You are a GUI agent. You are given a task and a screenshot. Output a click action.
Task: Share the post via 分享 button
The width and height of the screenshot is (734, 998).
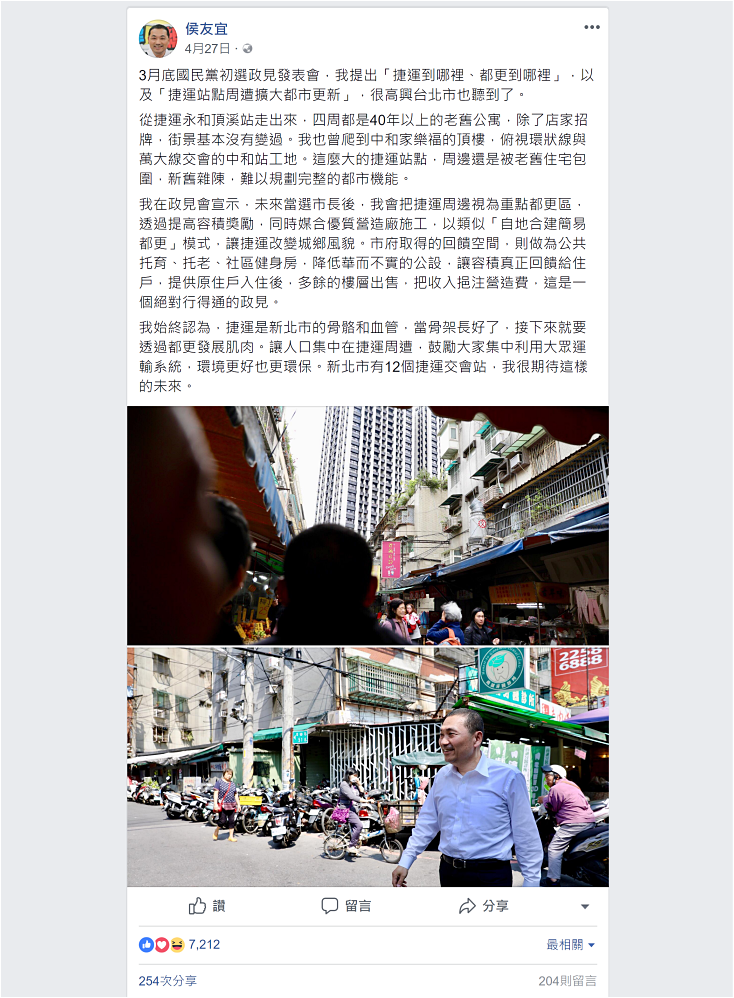[484, 906]
